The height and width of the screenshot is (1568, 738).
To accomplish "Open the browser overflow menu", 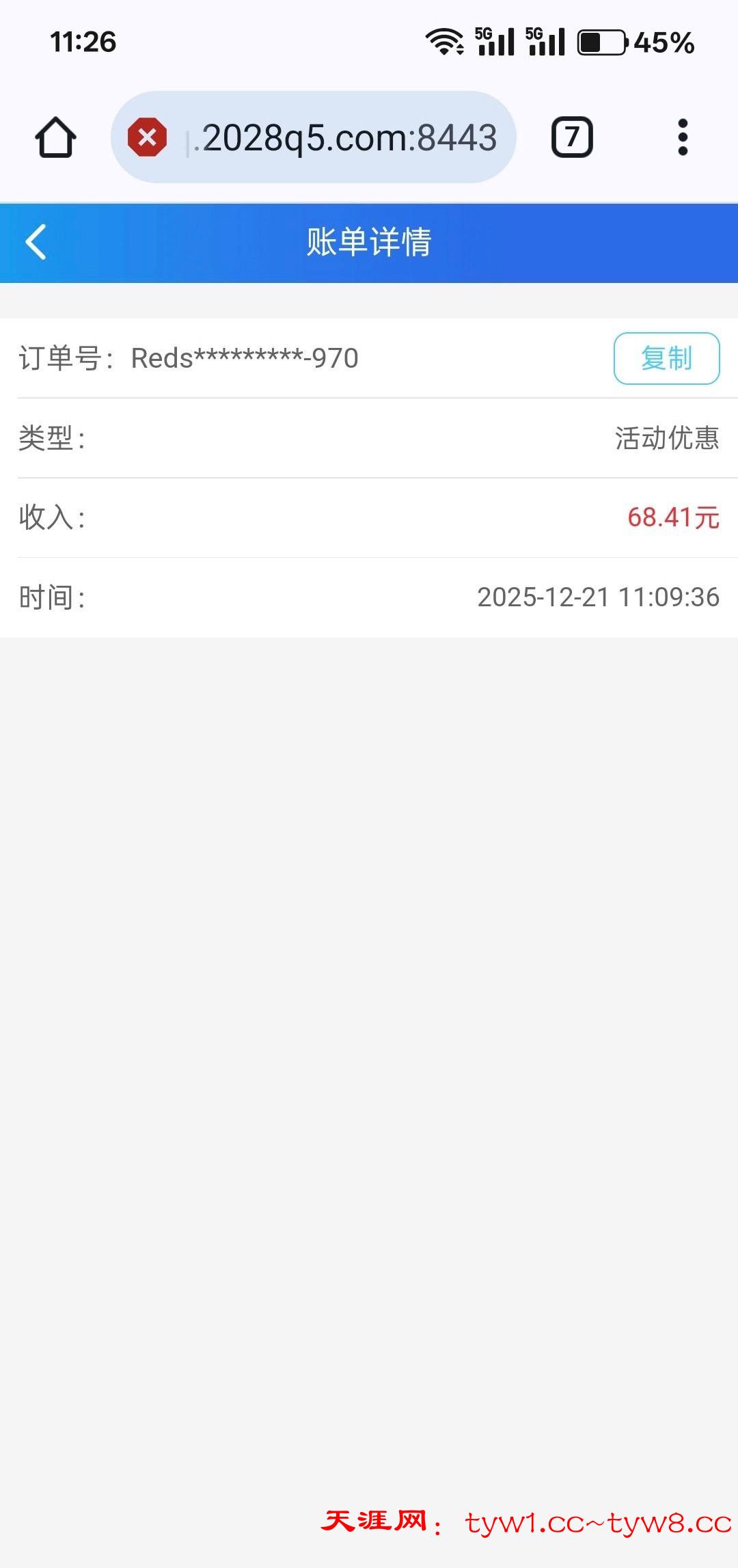I will tap(682, 137).
